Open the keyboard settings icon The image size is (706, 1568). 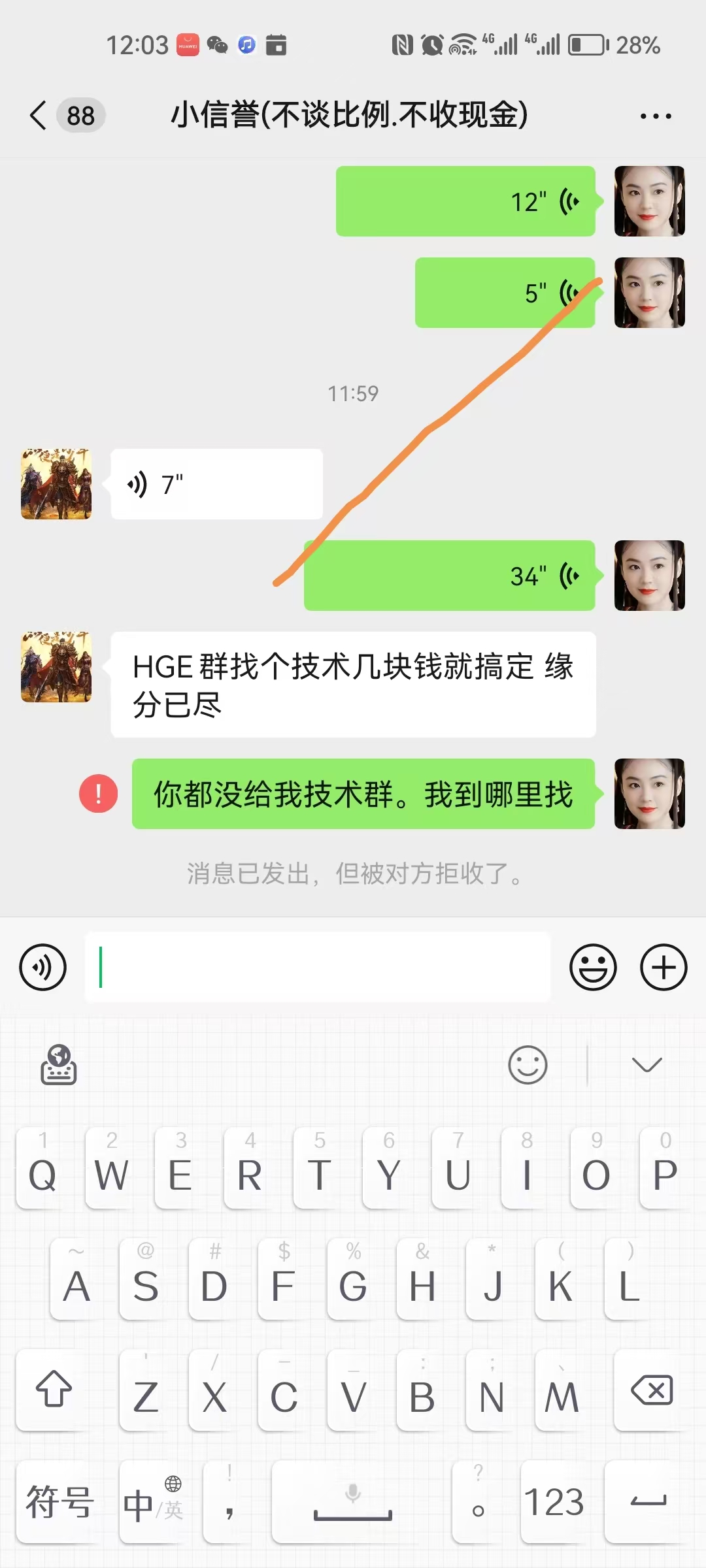59,1065
